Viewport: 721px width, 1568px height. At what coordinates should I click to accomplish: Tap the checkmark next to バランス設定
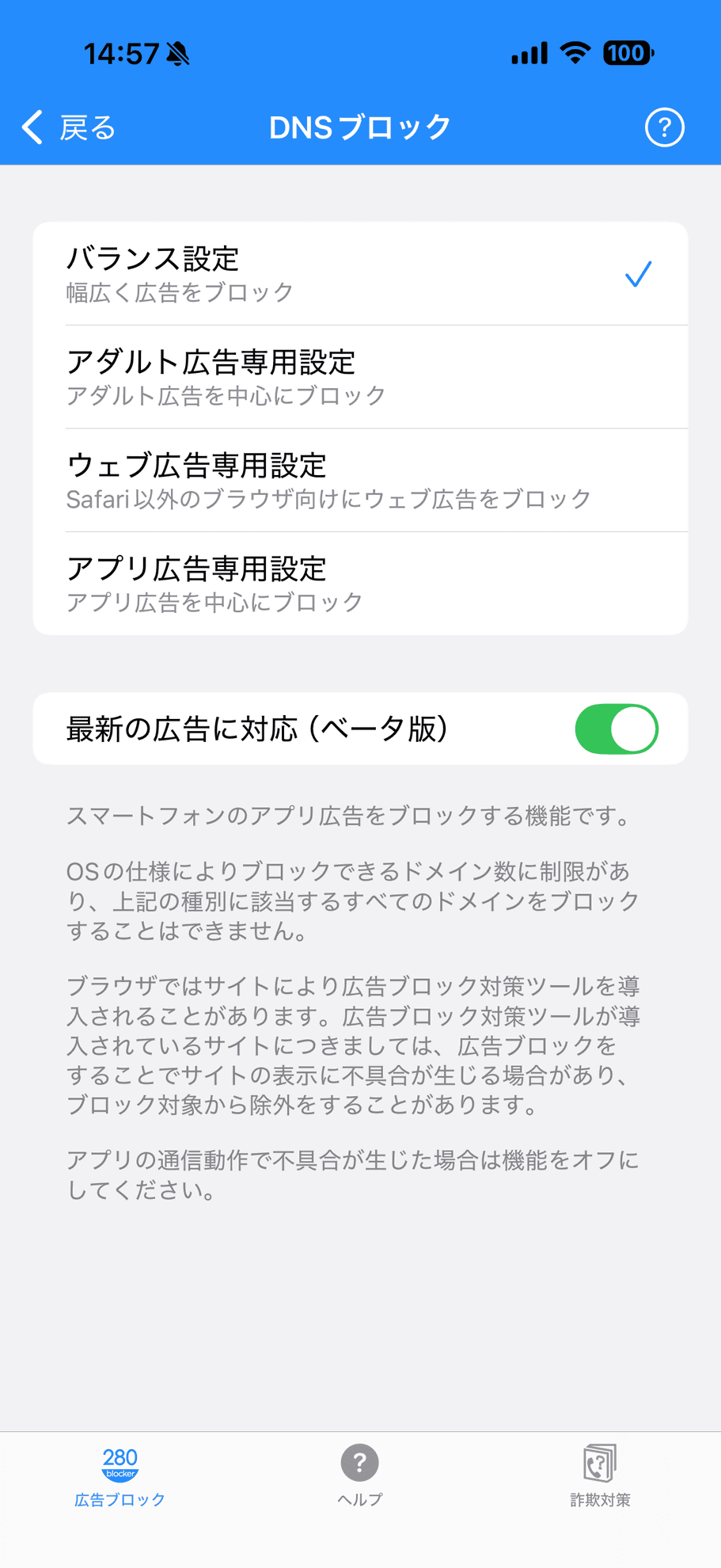(637, 273)
